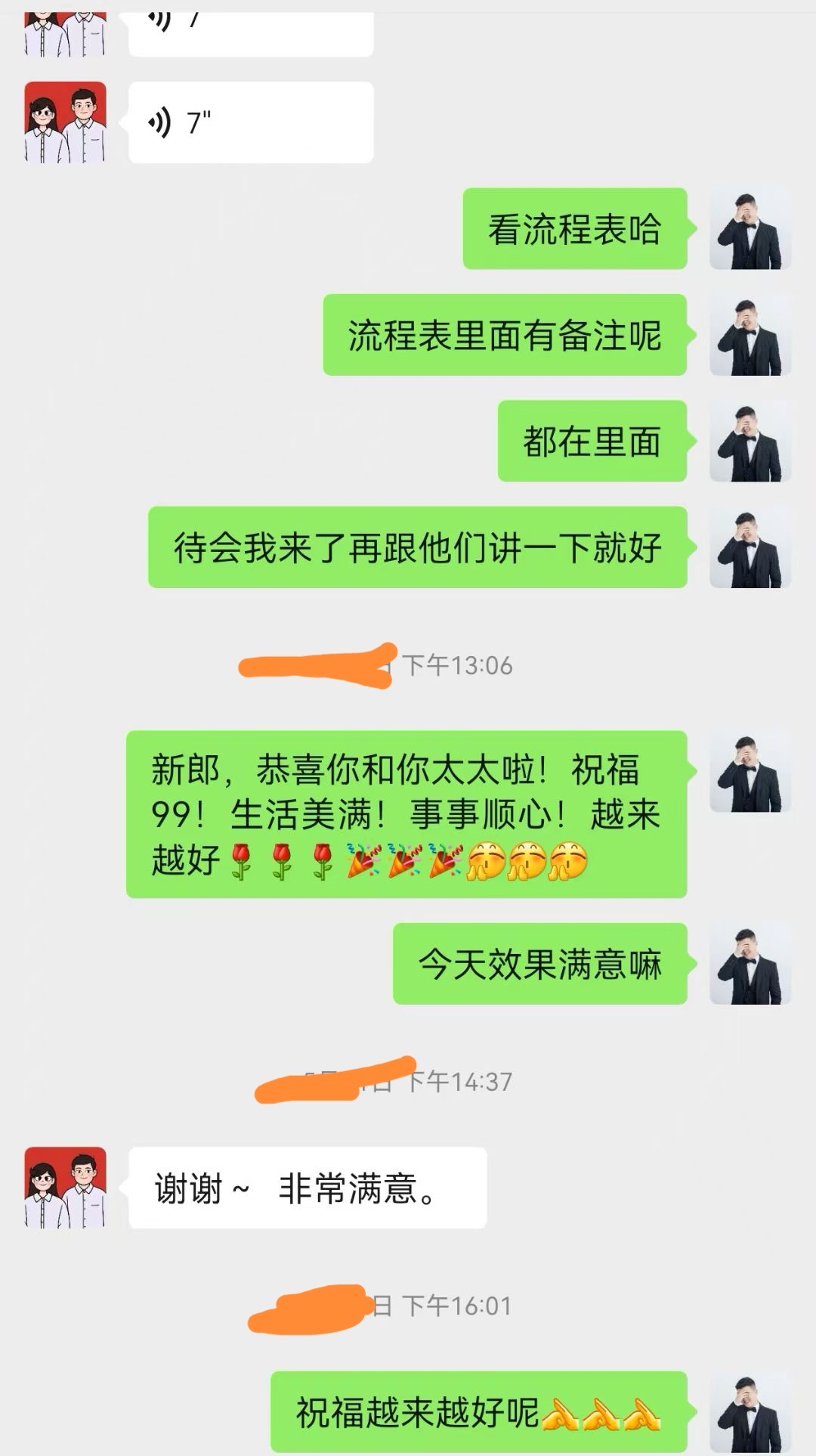Open couple avatar beside the 7" voice message
The image size is (816, 1456).
[x=66, y=122]
